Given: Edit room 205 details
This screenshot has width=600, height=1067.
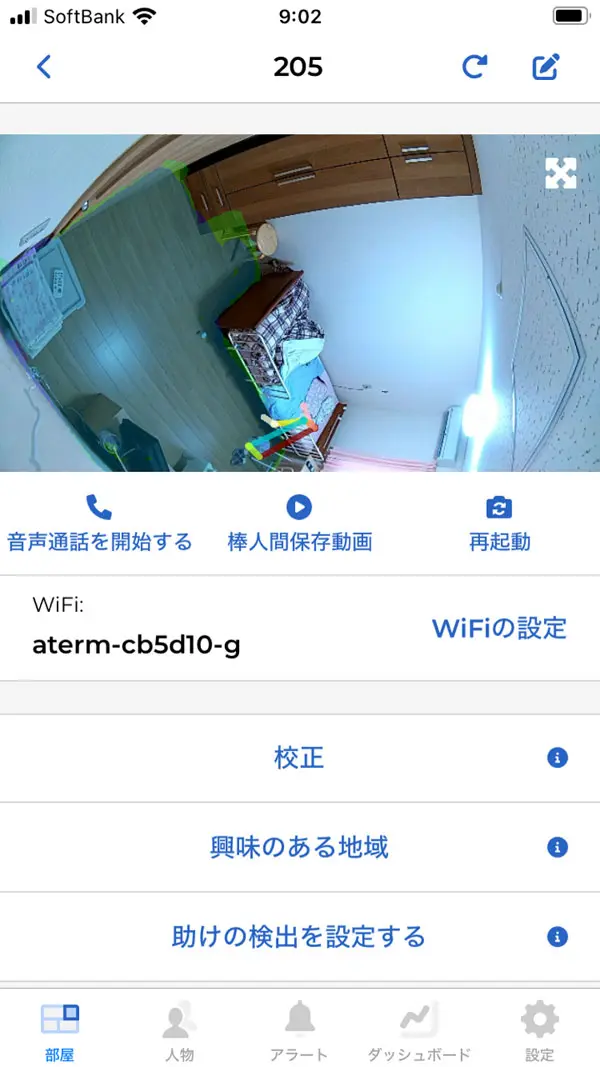Looking at the screenshot, I should point(545,67).
